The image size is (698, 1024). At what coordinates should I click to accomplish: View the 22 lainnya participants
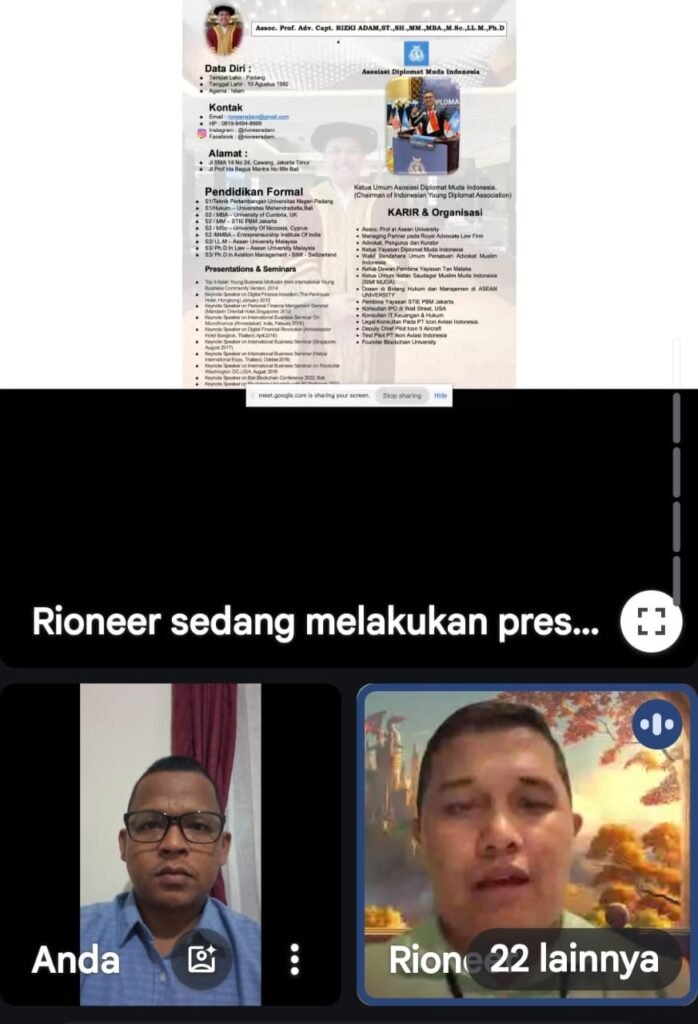pos(574,959)
